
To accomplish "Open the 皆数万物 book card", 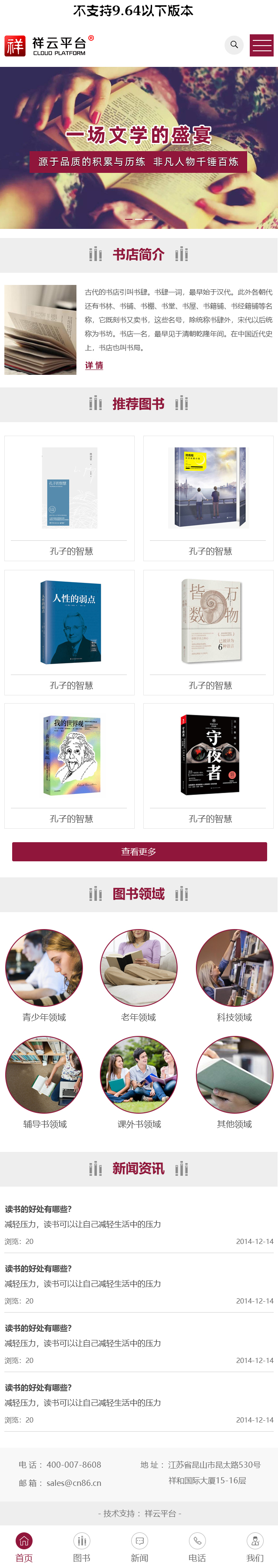I will point(208,632).
